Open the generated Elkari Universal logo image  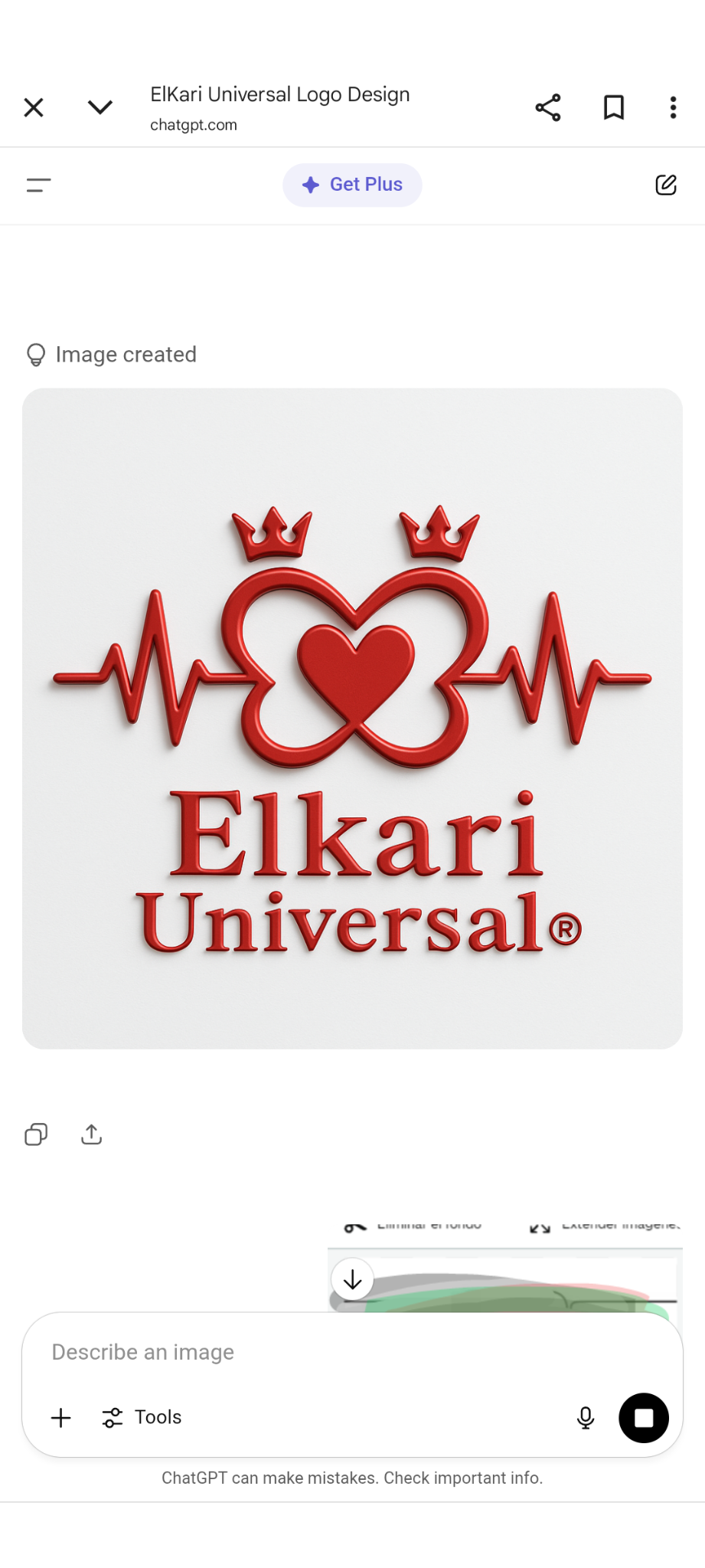tap(352, 719)
